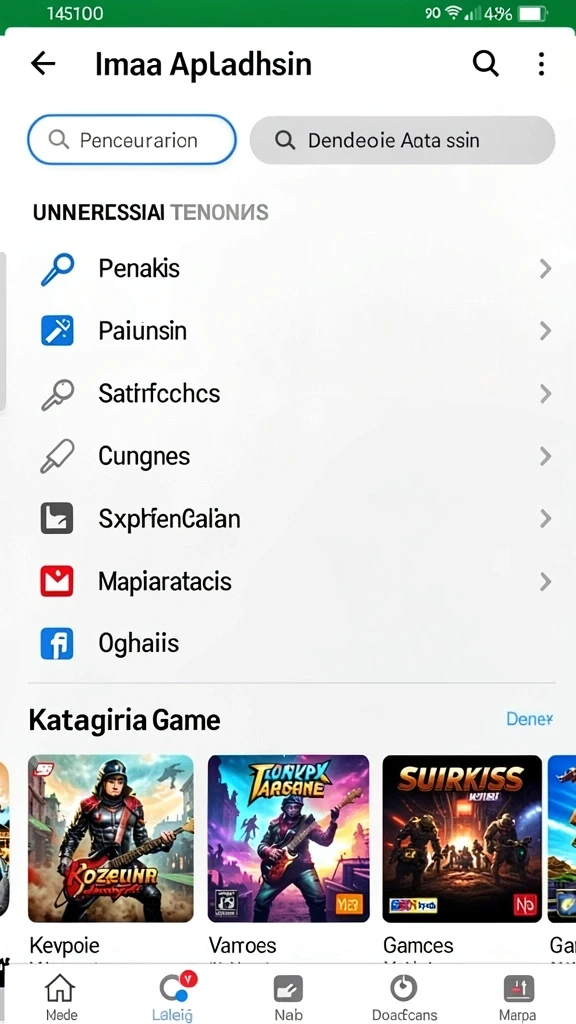The image size is (576, 1024).
Task: Switch to the Mede home tab
Action: pos(61,997)
